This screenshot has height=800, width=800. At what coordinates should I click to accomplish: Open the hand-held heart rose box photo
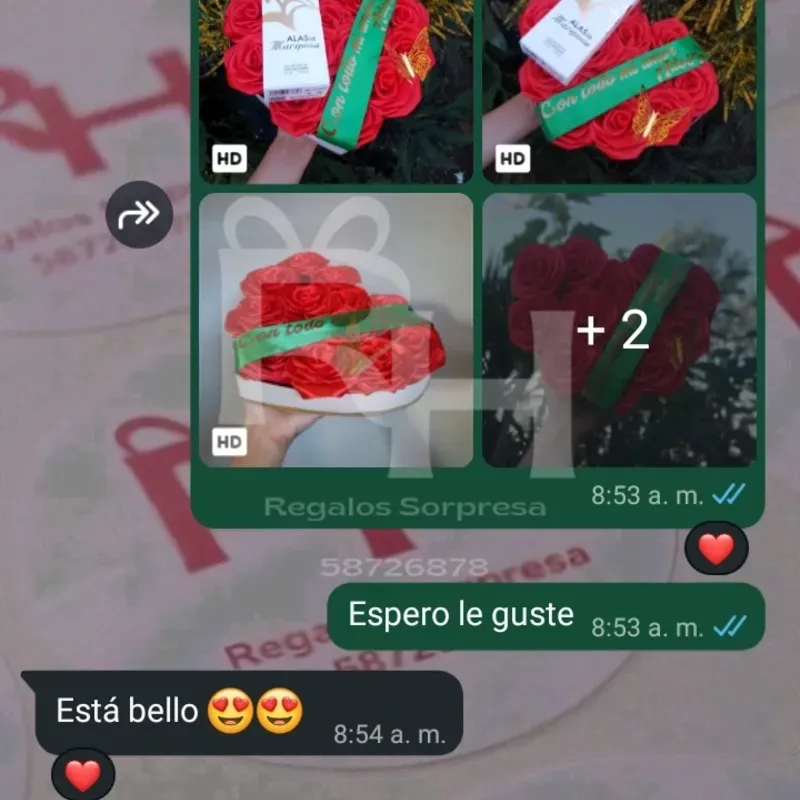pyautogui.click(x=336, y=330)
